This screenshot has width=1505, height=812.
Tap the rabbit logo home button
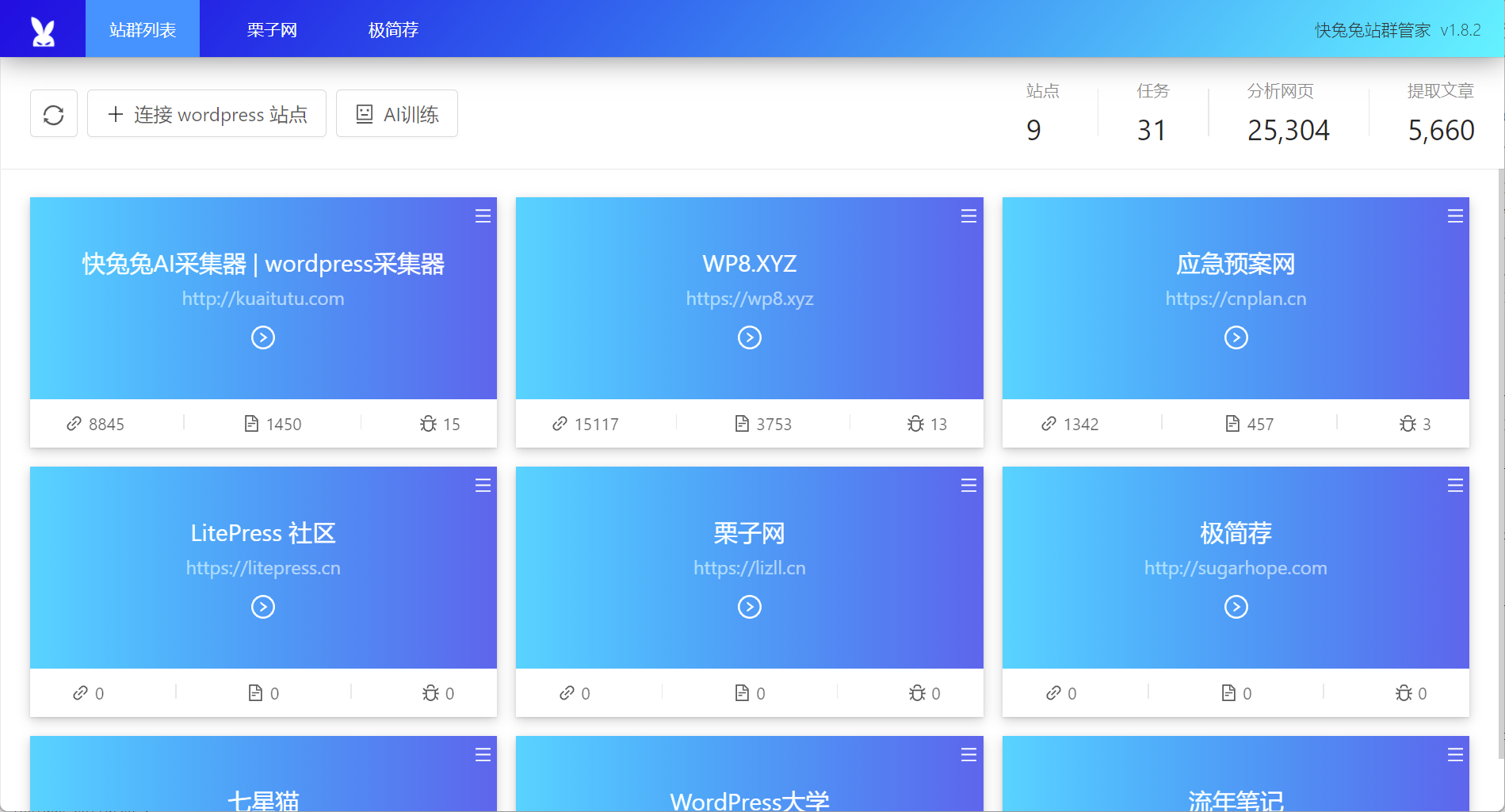(43, 29)
